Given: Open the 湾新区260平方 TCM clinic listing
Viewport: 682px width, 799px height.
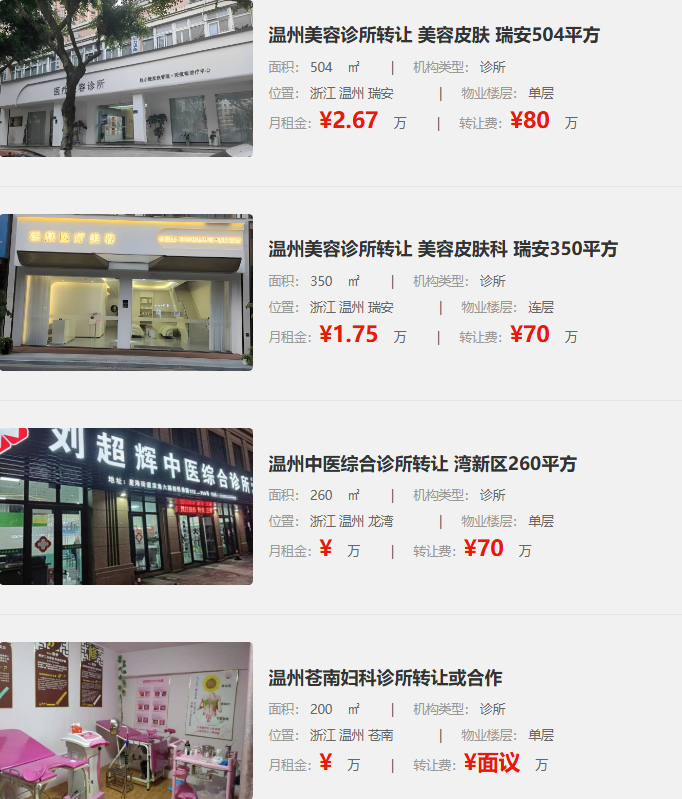Looking at the screenshot, I should (x=422, y=464).
